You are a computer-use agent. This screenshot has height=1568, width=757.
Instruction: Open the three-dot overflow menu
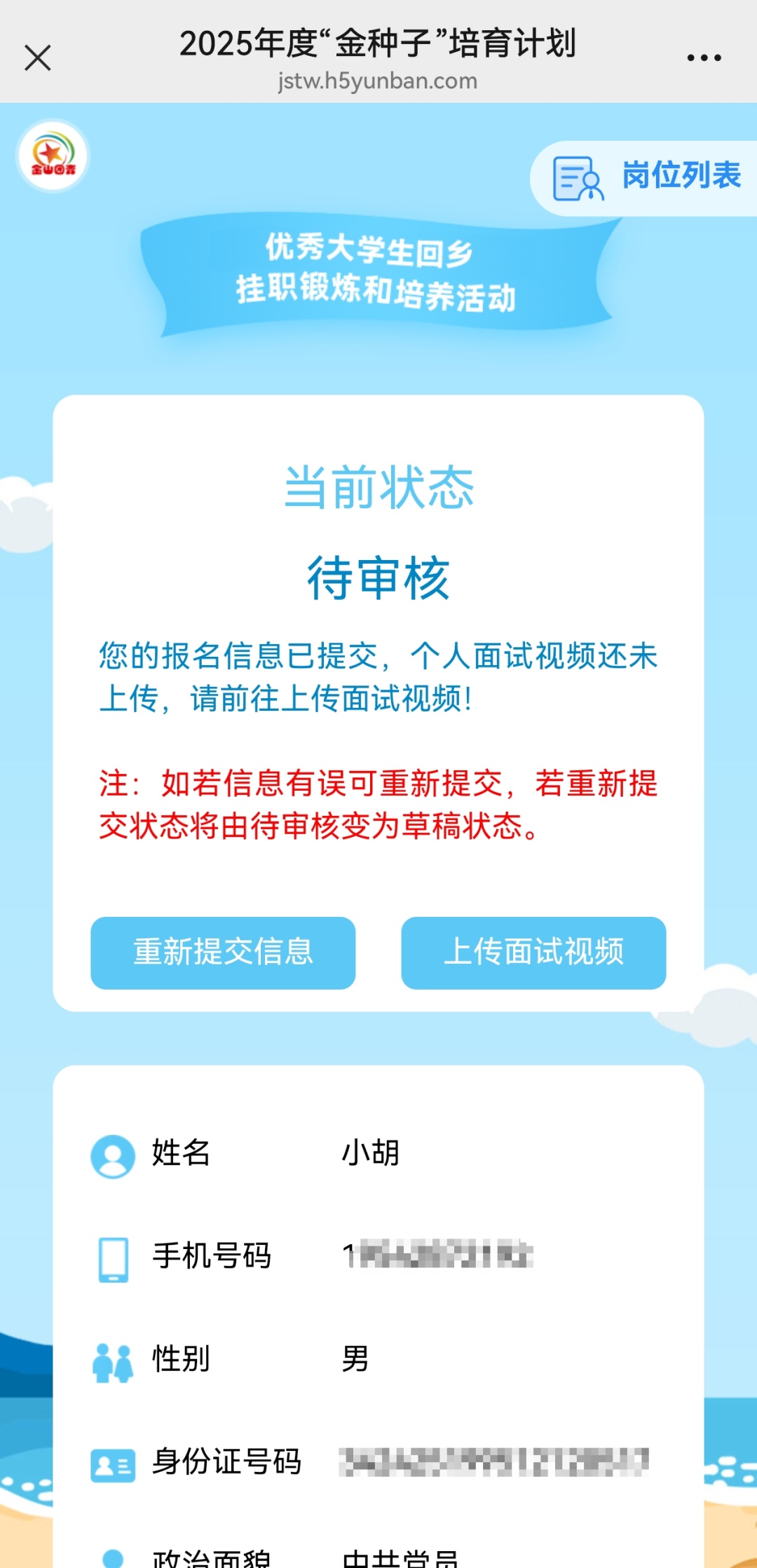point(704,58)
